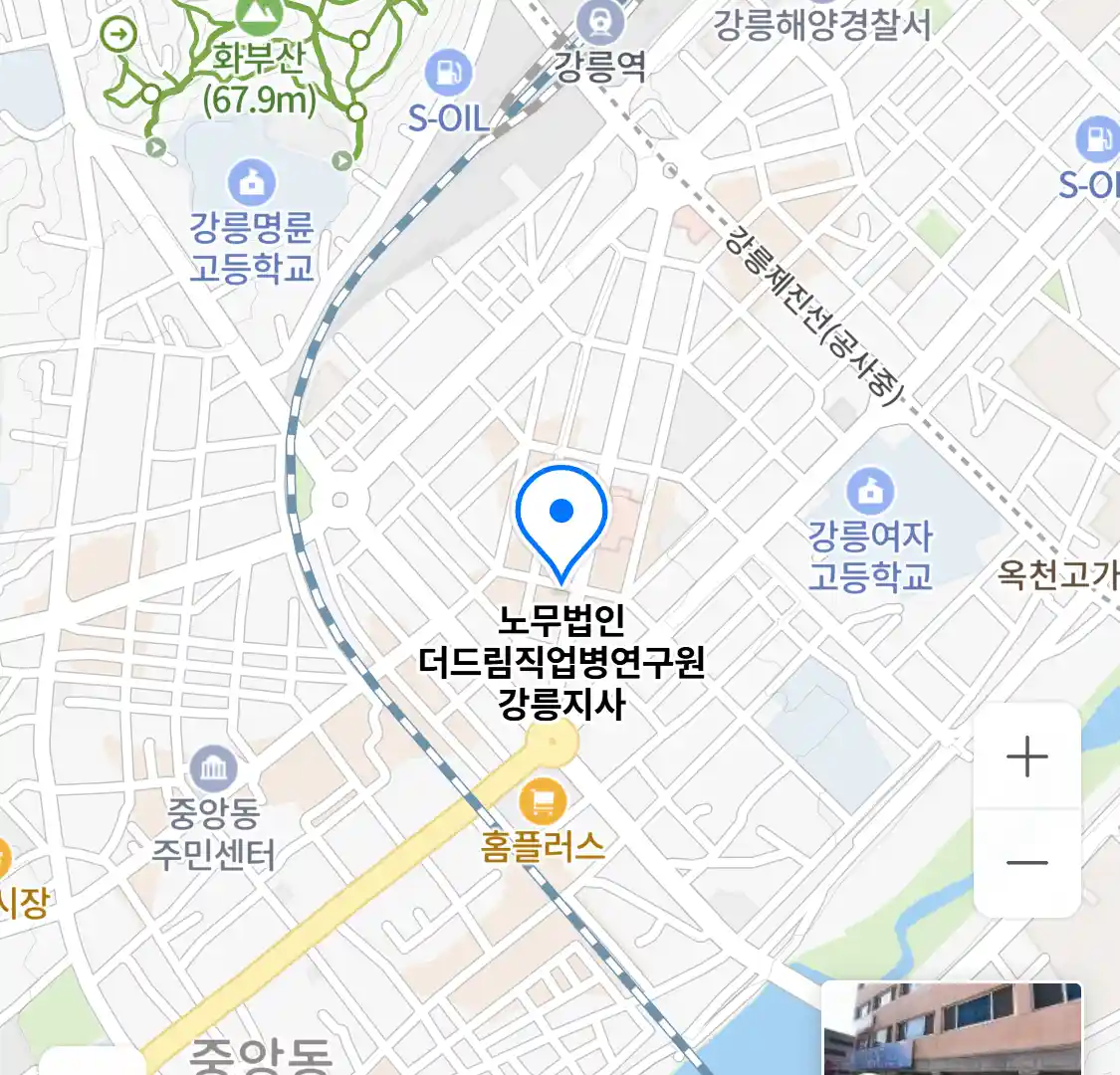Open the 강릉여자고등학교 school marker
The height and width of the screenshot is (1075, 1120).
[870, 491]
